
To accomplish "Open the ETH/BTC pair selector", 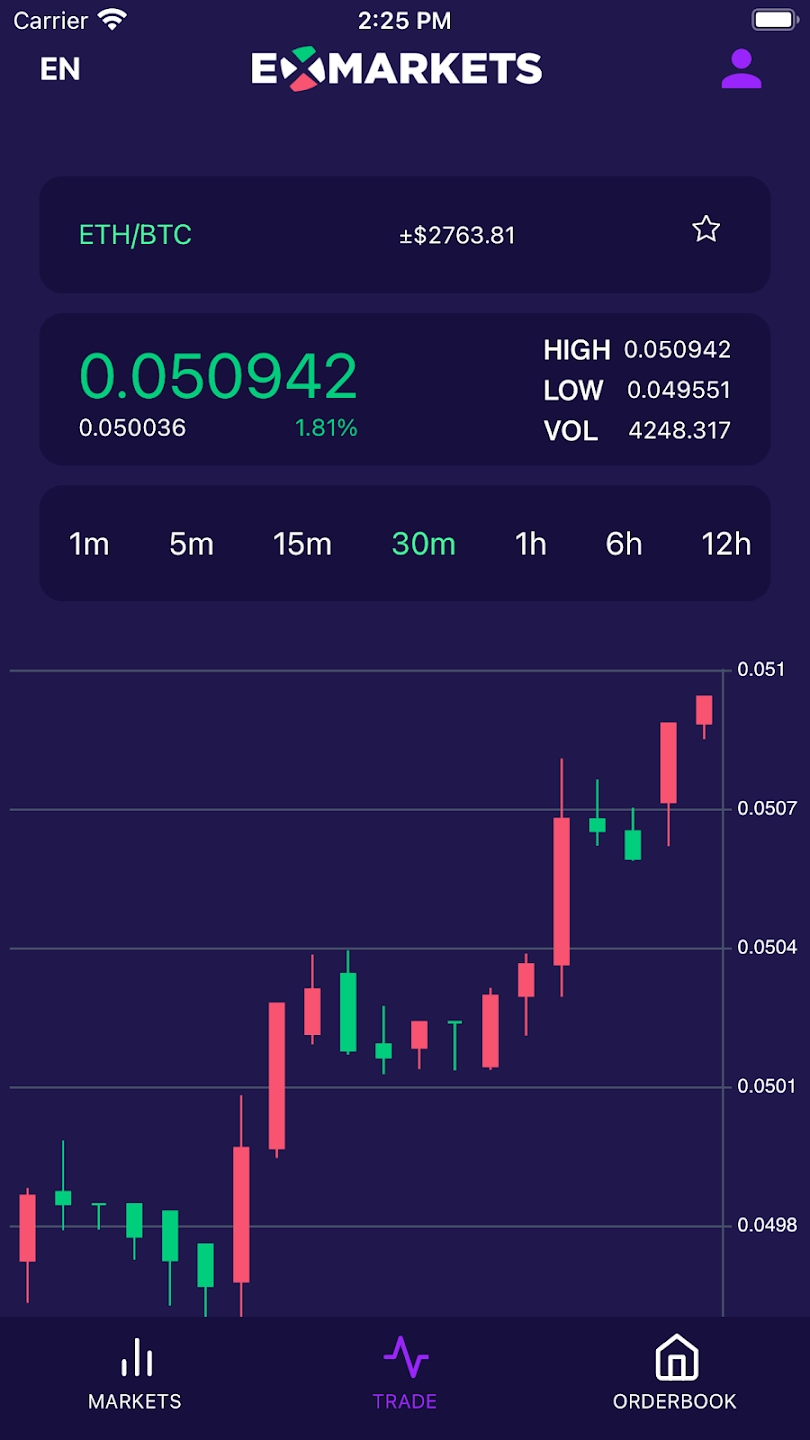I will [135, 235].
